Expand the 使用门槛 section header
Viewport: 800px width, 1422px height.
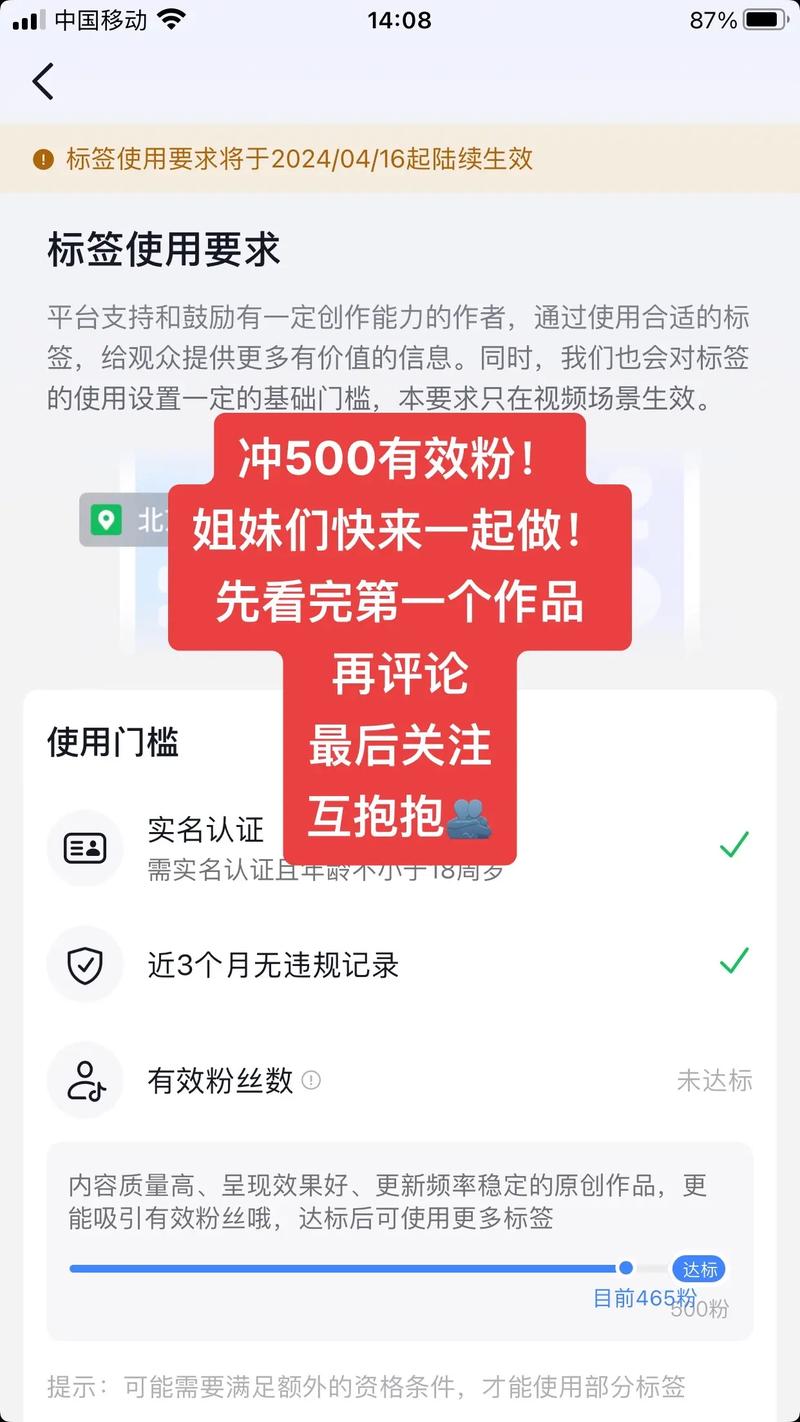[112, 741]
